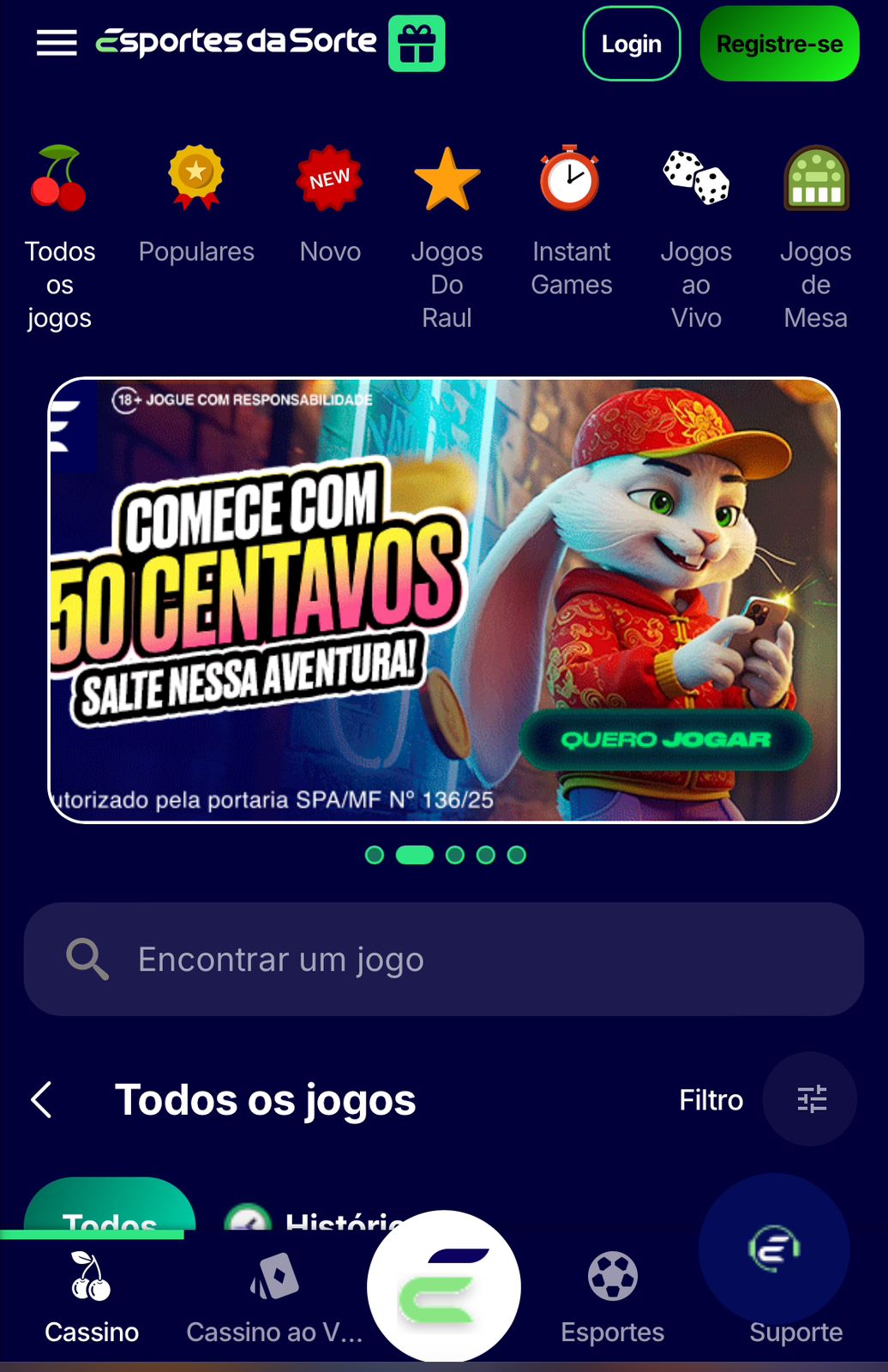888x1372 pixels.
Task: Select the dice icon for Jogos ao Vivo
Action: click(696, 178)
